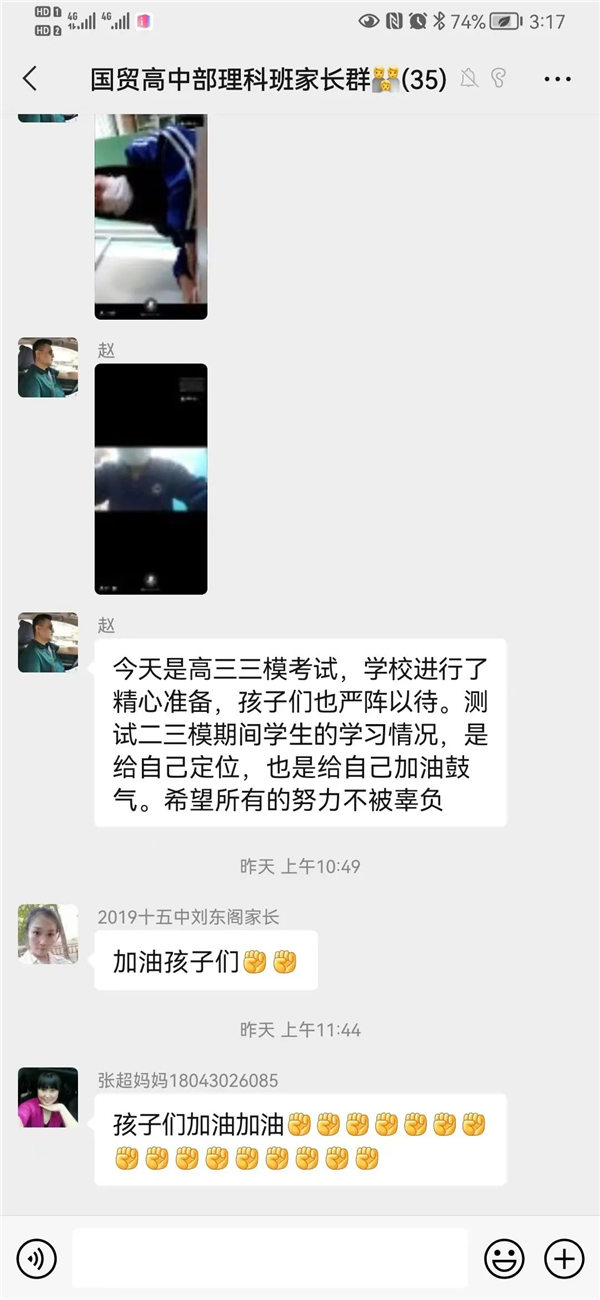Go back from the group chat
The width and height of the screenshot is (600, 1300).
30,79
